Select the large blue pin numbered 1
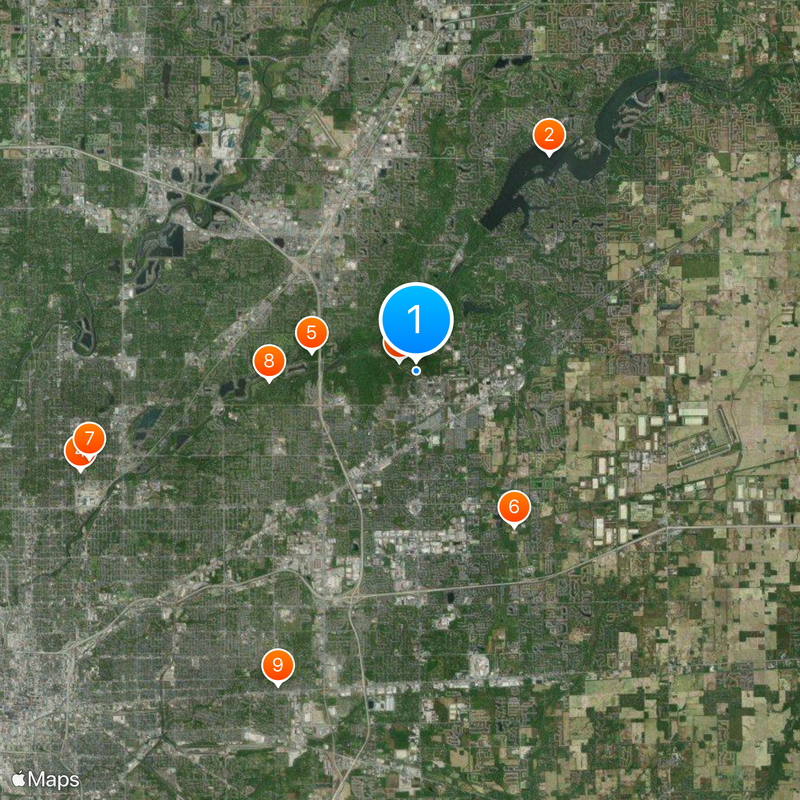 coord(416,320)
